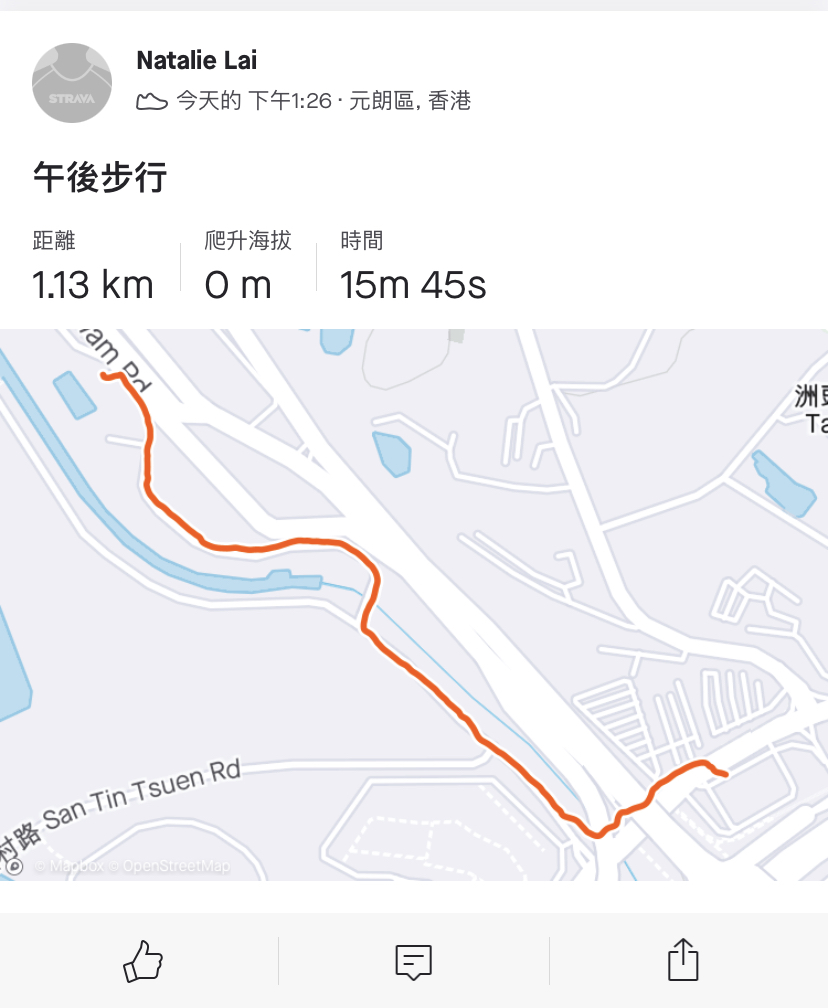Tap the Natalie Lai name link
Screen dimensions: 828x1008
(196, 61)
